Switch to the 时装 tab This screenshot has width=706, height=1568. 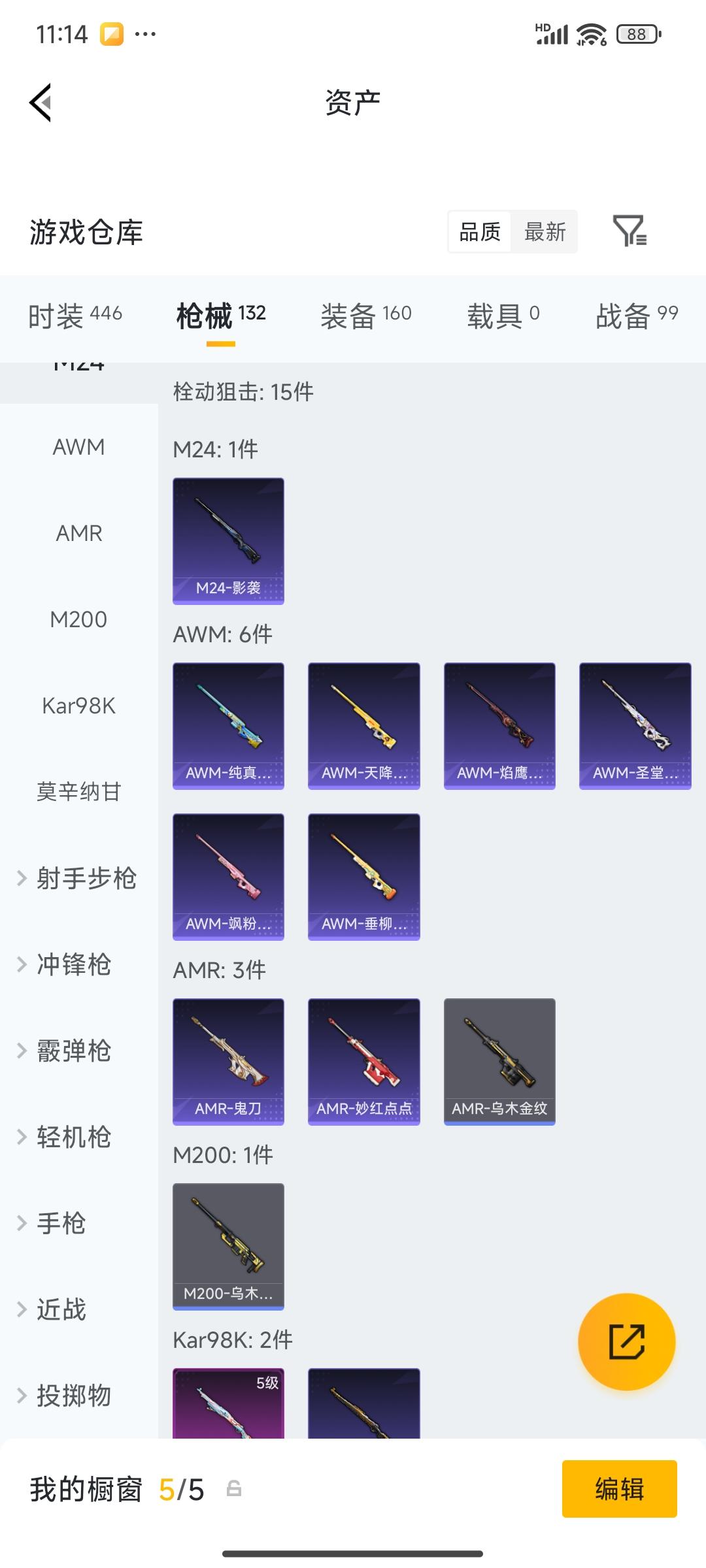click(74, 314)
